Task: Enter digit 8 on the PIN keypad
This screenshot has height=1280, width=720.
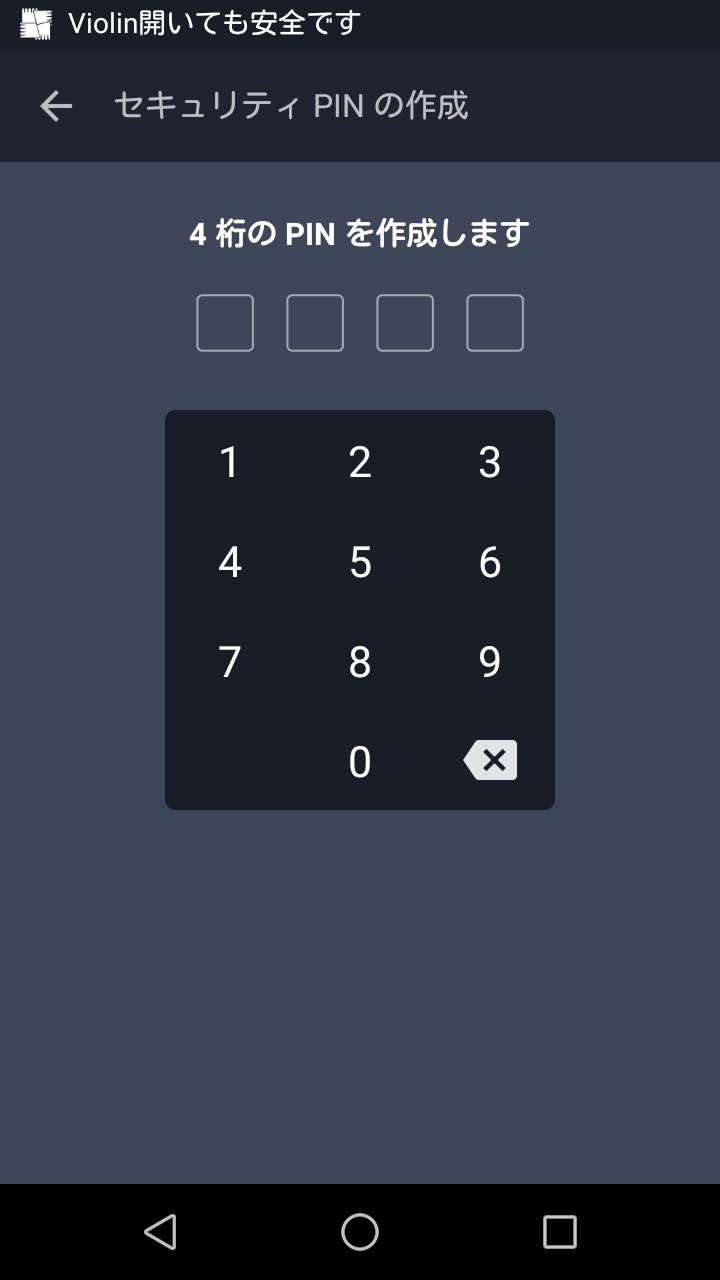Action: pyautogui.click(x=360, y=661)
